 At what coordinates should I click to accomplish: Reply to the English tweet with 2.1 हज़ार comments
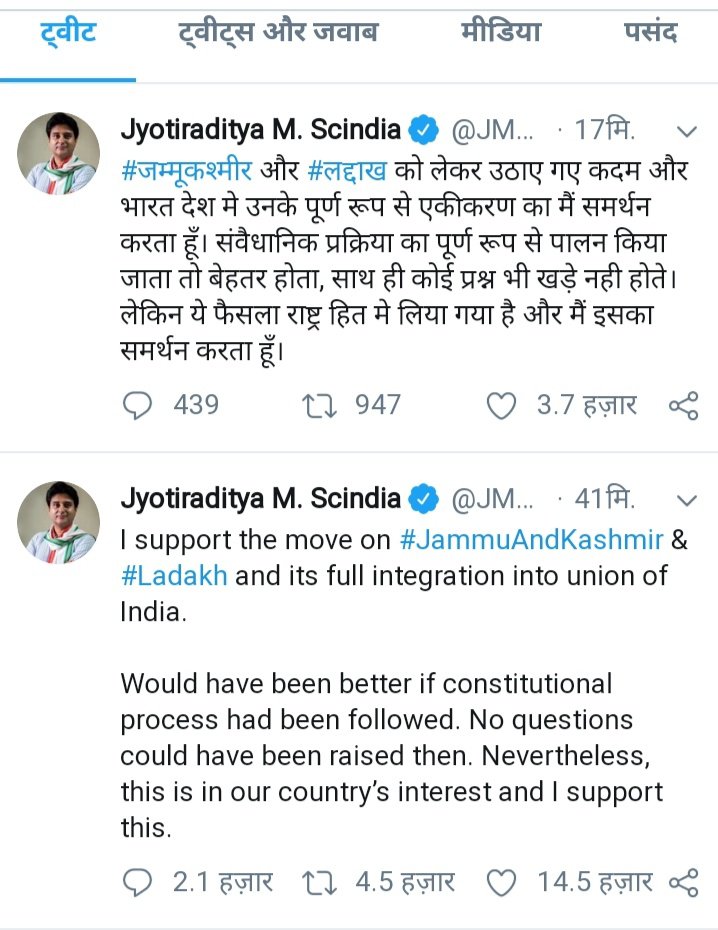137,882
